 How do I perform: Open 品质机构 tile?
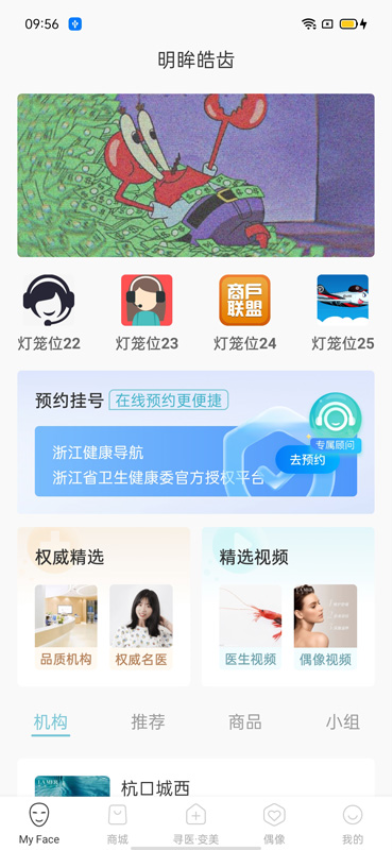pyautogui.click(x=66, y=627)
